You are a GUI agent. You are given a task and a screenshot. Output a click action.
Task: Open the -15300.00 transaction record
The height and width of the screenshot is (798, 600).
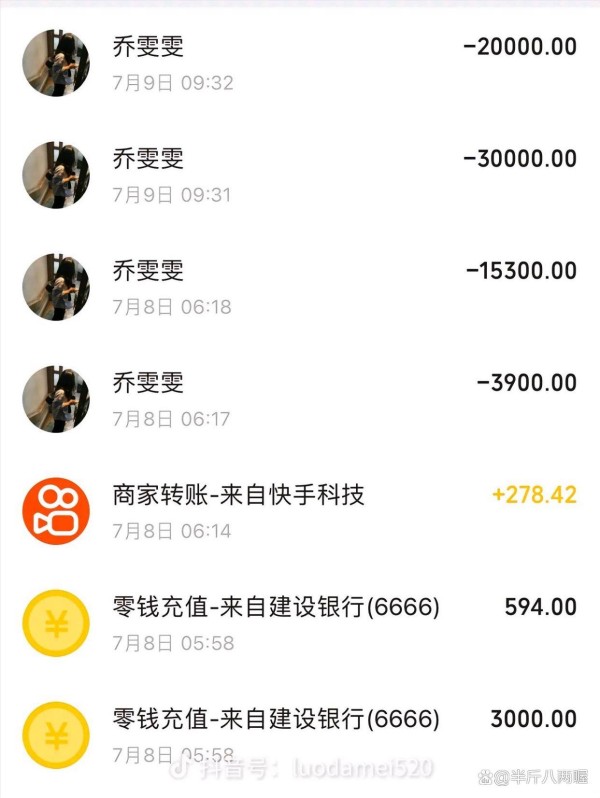click(x=300, y=287)
